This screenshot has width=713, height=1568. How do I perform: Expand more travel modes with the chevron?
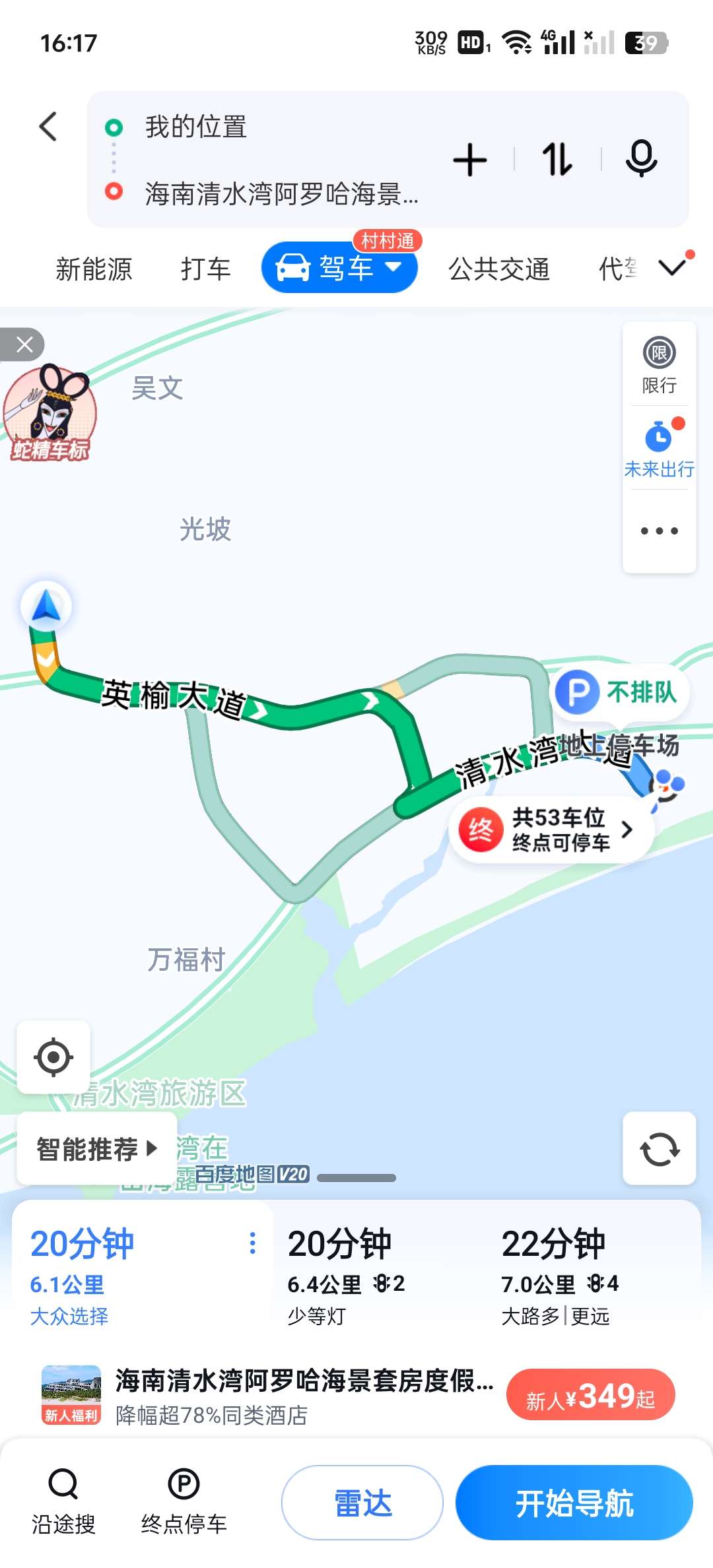[x=673, y=267]
